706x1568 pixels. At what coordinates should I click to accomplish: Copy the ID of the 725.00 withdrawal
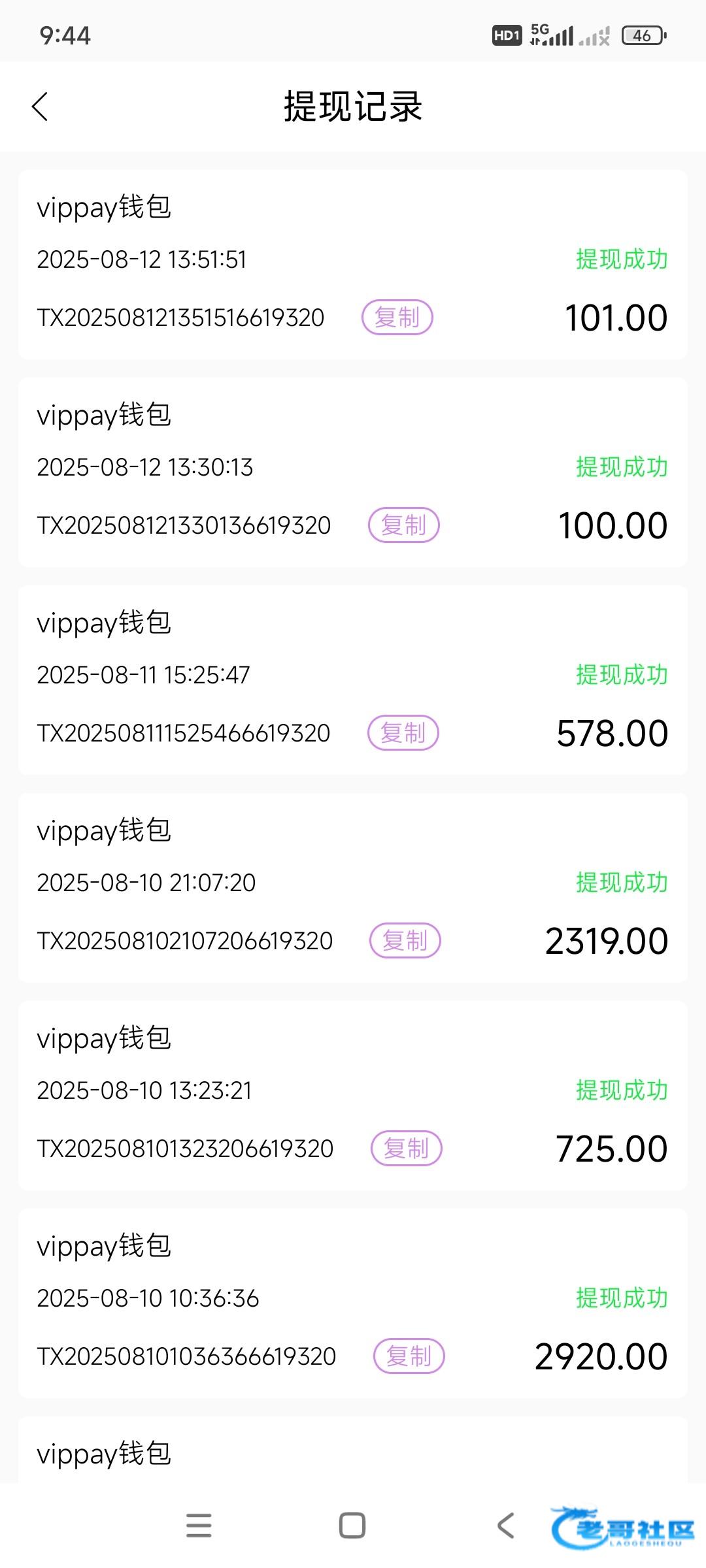click(x=407, y=1149)
